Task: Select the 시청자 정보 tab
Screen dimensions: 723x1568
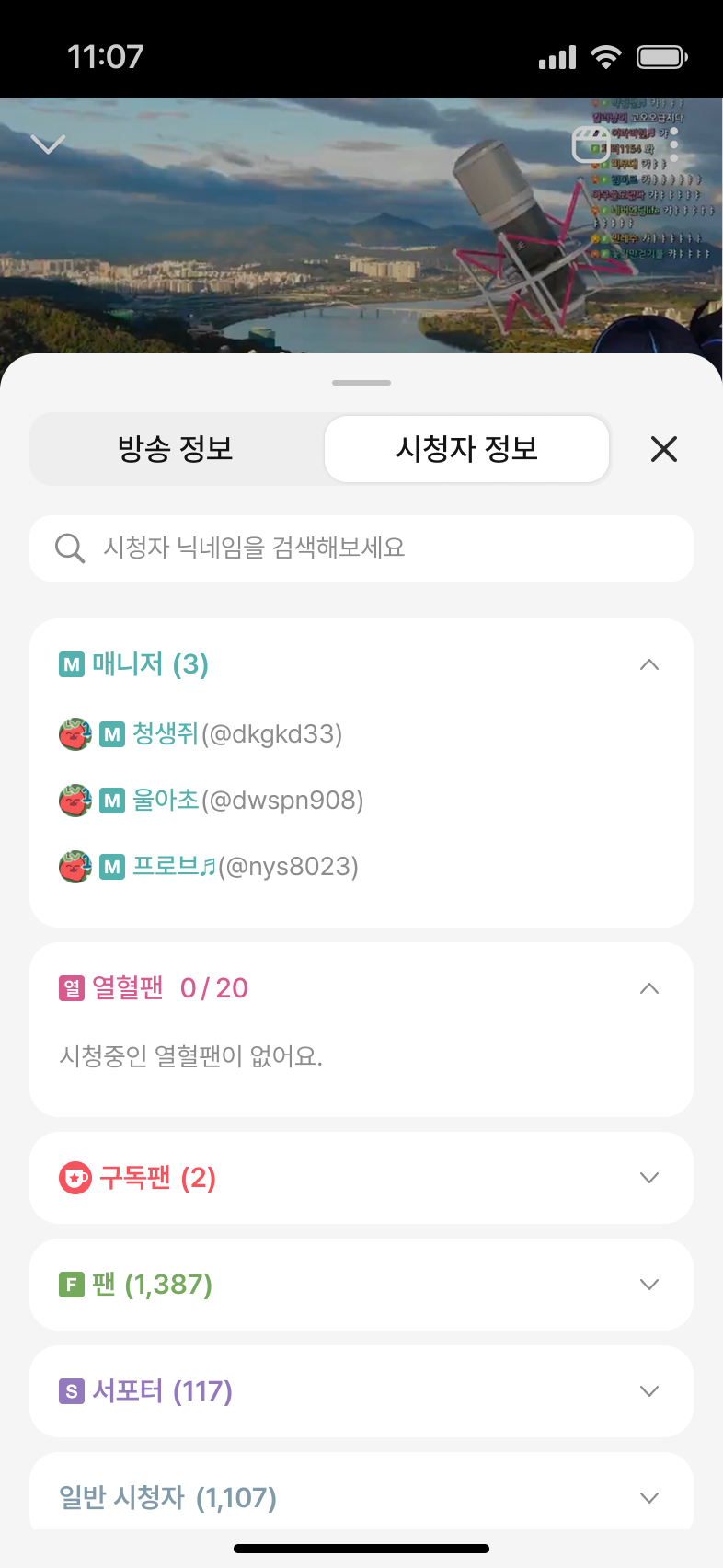Action: click(467, 449)
